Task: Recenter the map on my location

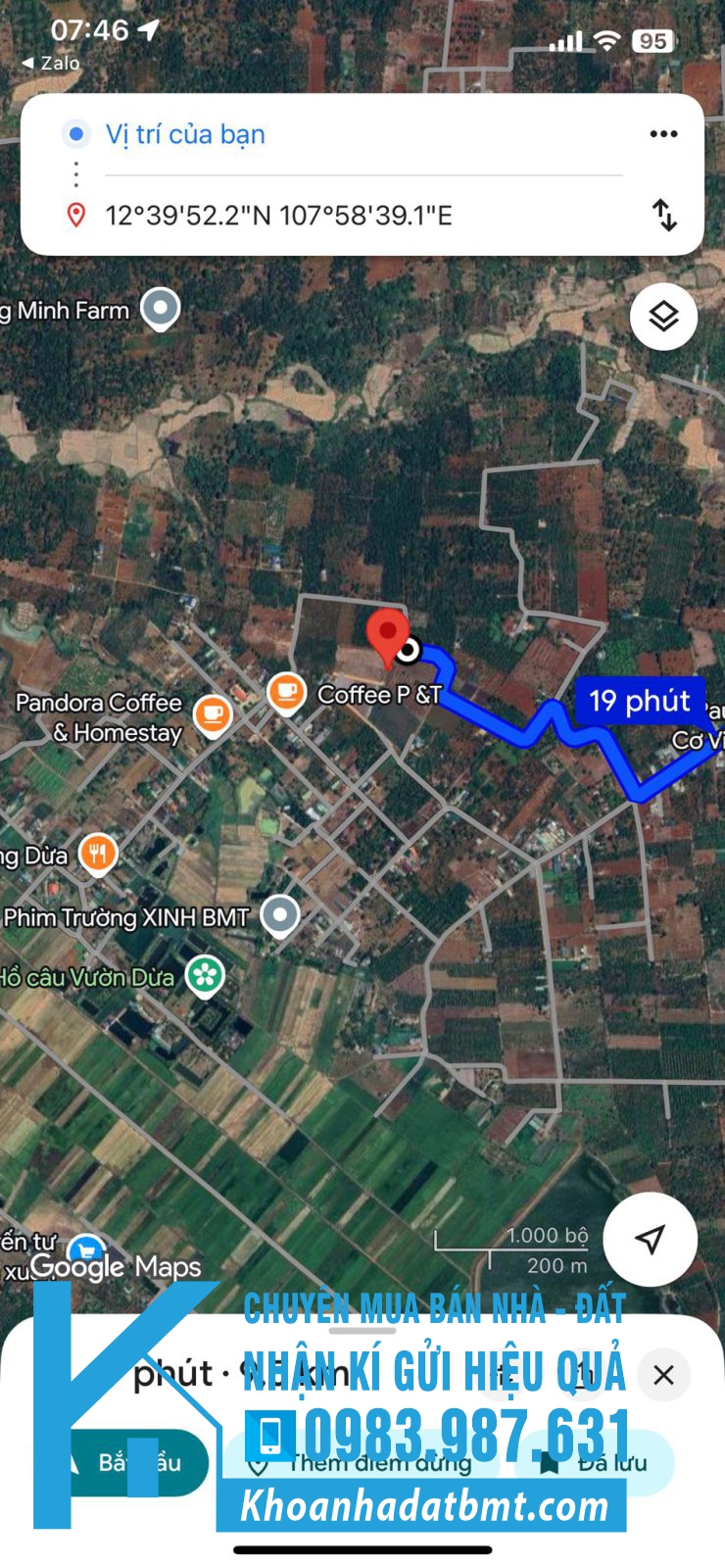Action: click(650, 1239)
